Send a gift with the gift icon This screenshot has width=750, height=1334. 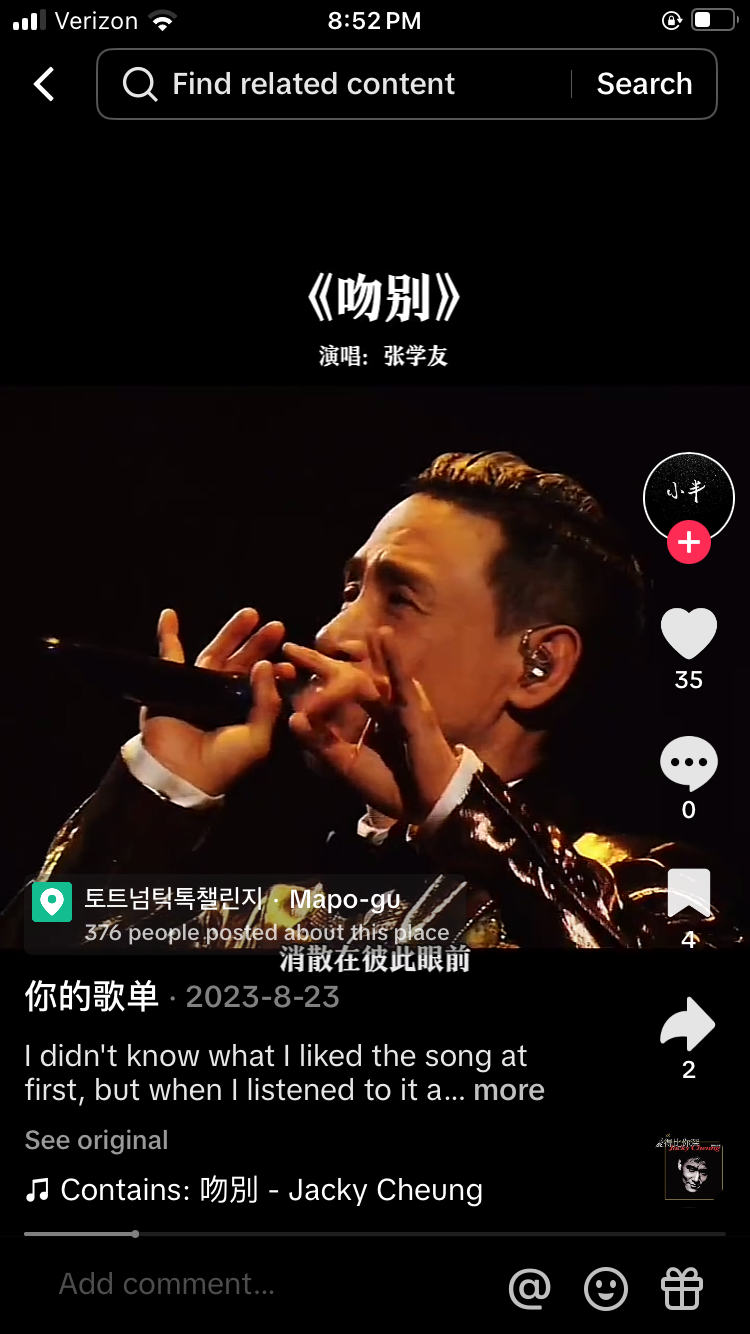tap(682, 1288)
